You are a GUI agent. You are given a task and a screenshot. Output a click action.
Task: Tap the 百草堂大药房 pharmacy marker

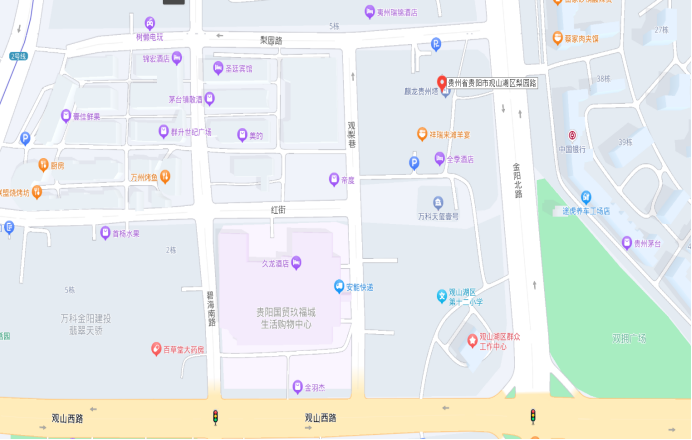(156, 349)
